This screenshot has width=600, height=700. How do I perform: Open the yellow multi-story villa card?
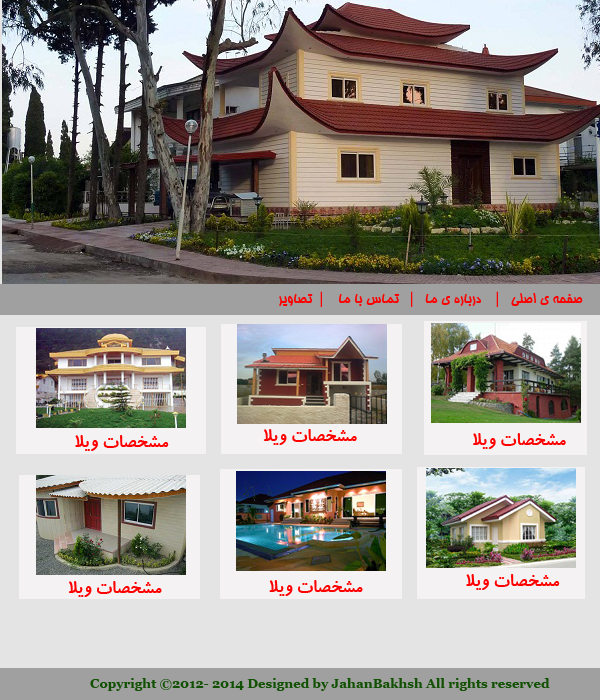point(111,378)
